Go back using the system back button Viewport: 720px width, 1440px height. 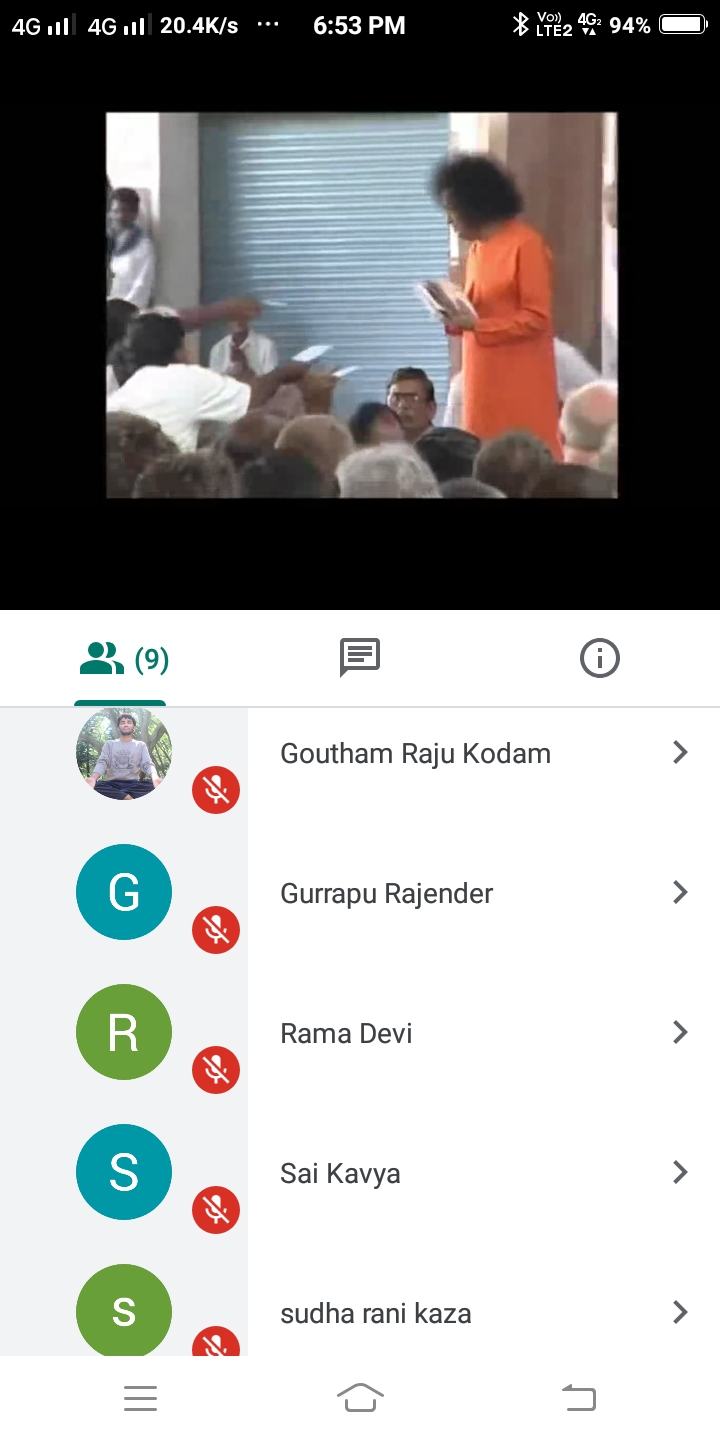coord(579,1397)
